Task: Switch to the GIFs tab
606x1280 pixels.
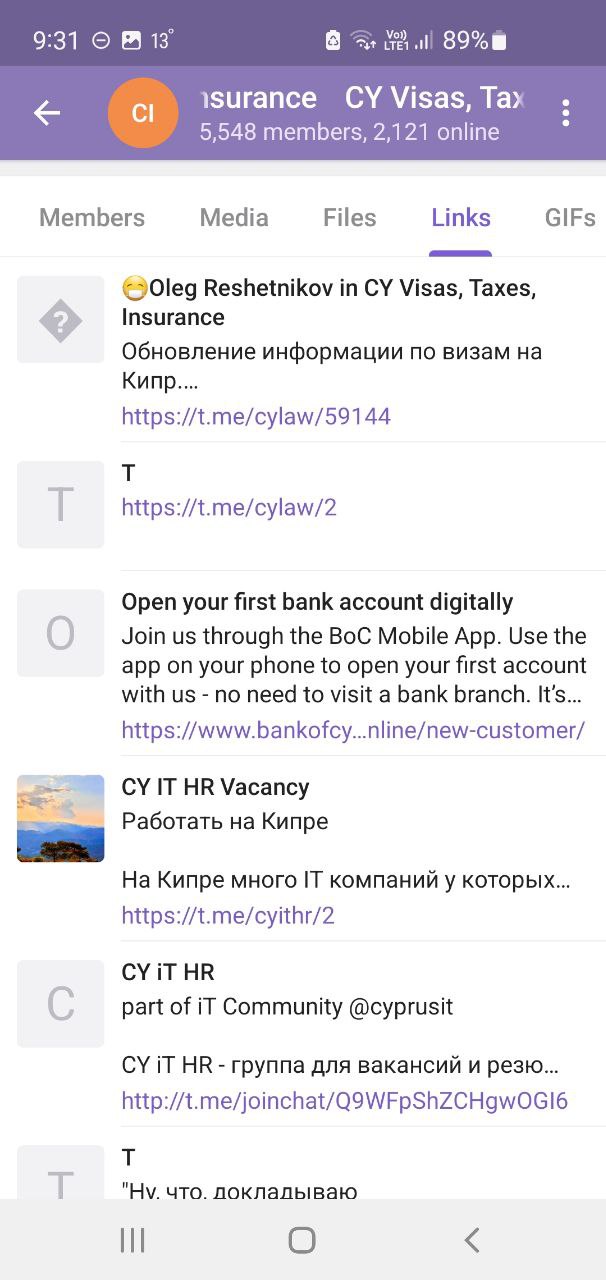Action: pos(570,218)
